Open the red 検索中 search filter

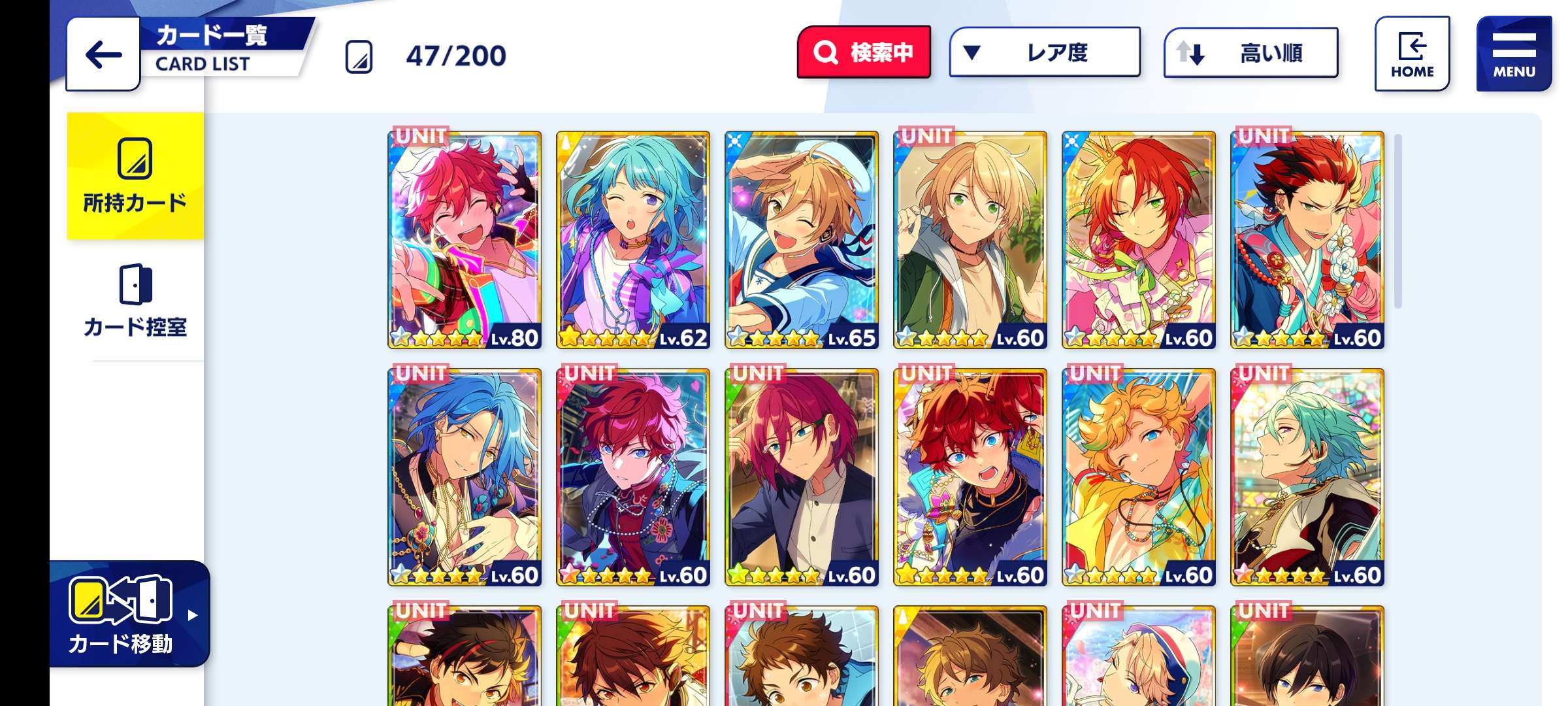pyautogui.click(x=864, y=52)
